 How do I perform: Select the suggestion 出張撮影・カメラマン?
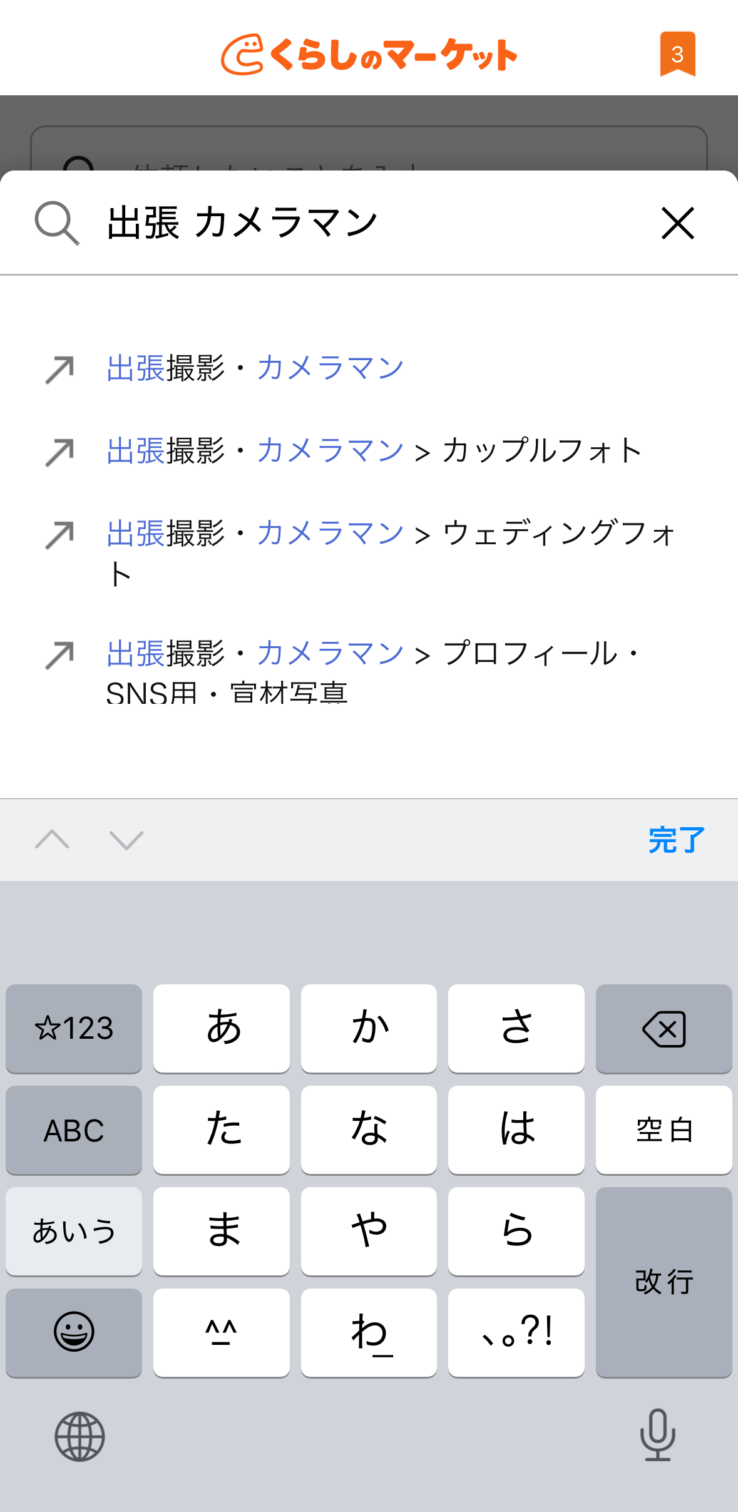255,368
